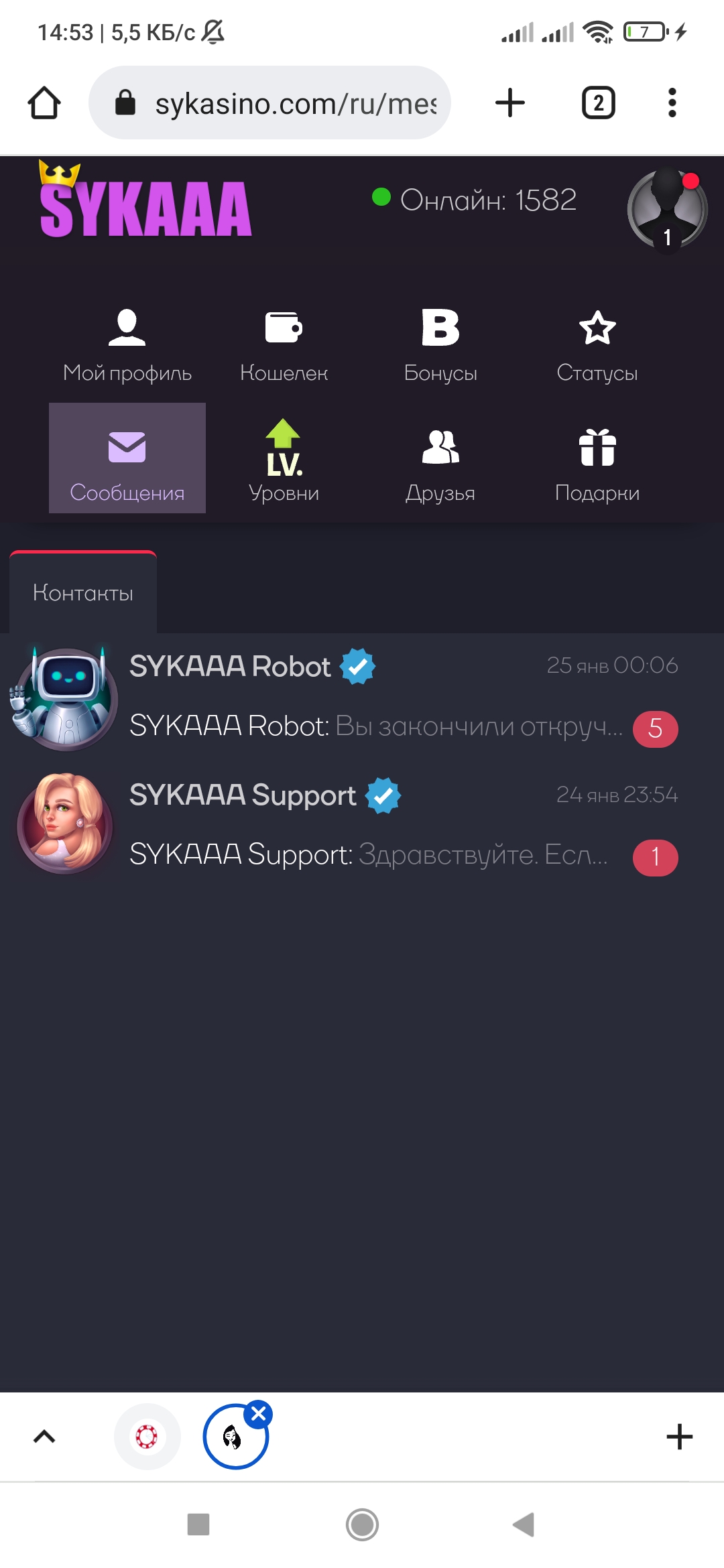724x1568 pixels.
Task: Select the Сообщения menu item
Action: tap(127, 458)
